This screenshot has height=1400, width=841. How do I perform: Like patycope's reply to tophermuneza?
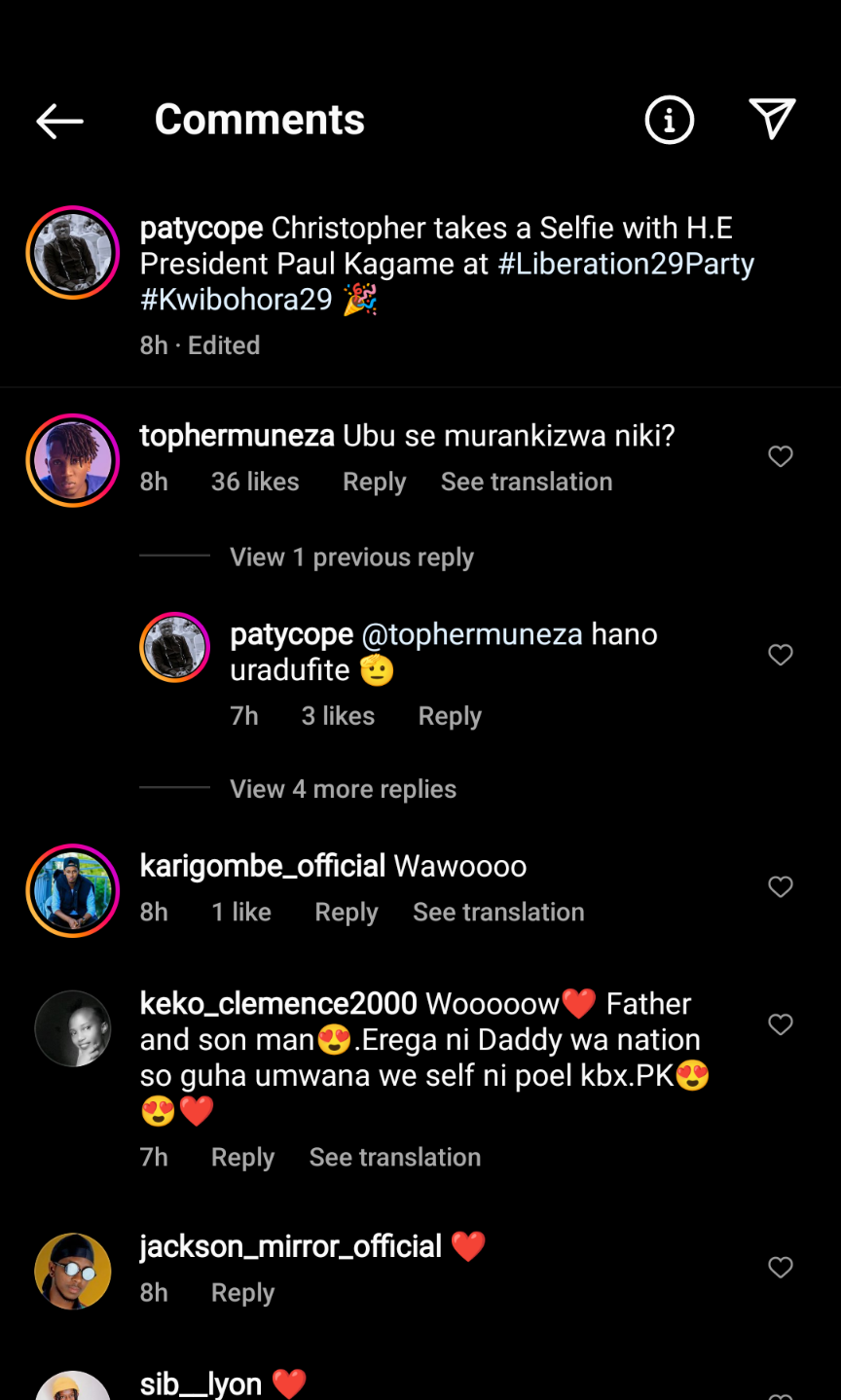(781, 655)
